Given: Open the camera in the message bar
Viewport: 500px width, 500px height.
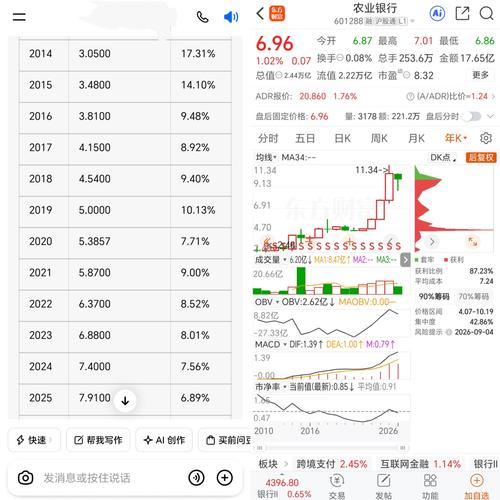Looking at the screenshot, I should coord(25,478).
